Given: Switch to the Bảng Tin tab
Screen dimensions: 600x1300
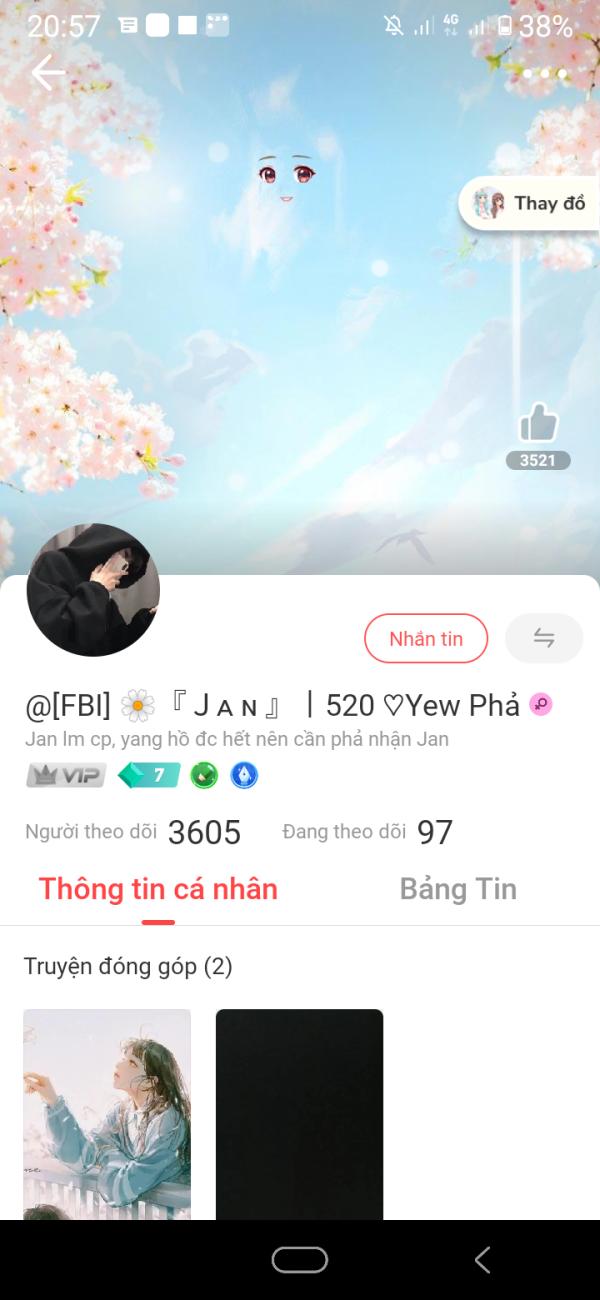Looking at the screenshot, I should (458, 889).
